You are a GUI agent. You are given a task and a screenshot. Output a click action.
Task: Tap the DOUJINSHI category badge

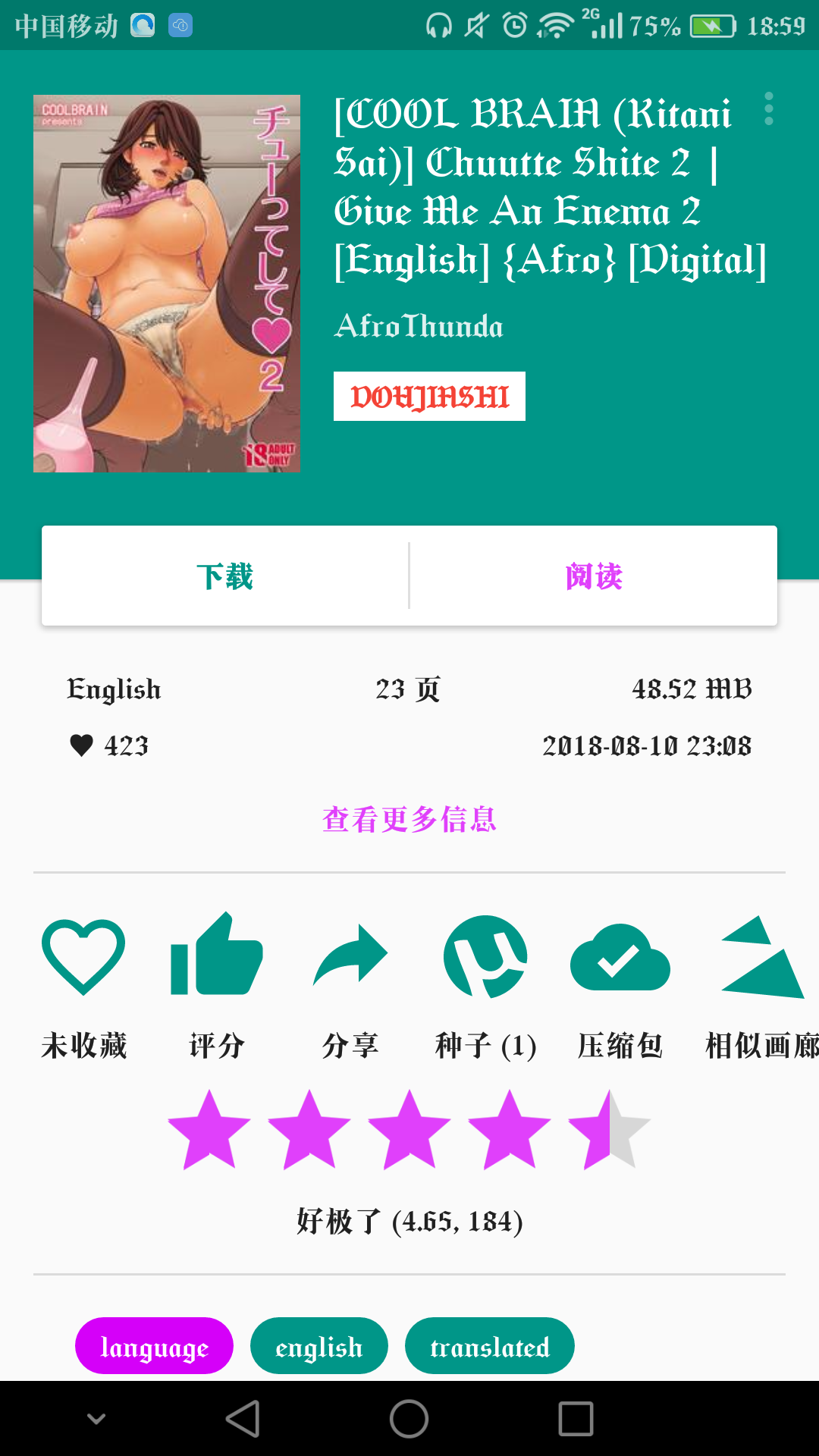pyautogui.click(x=429, y=397)
